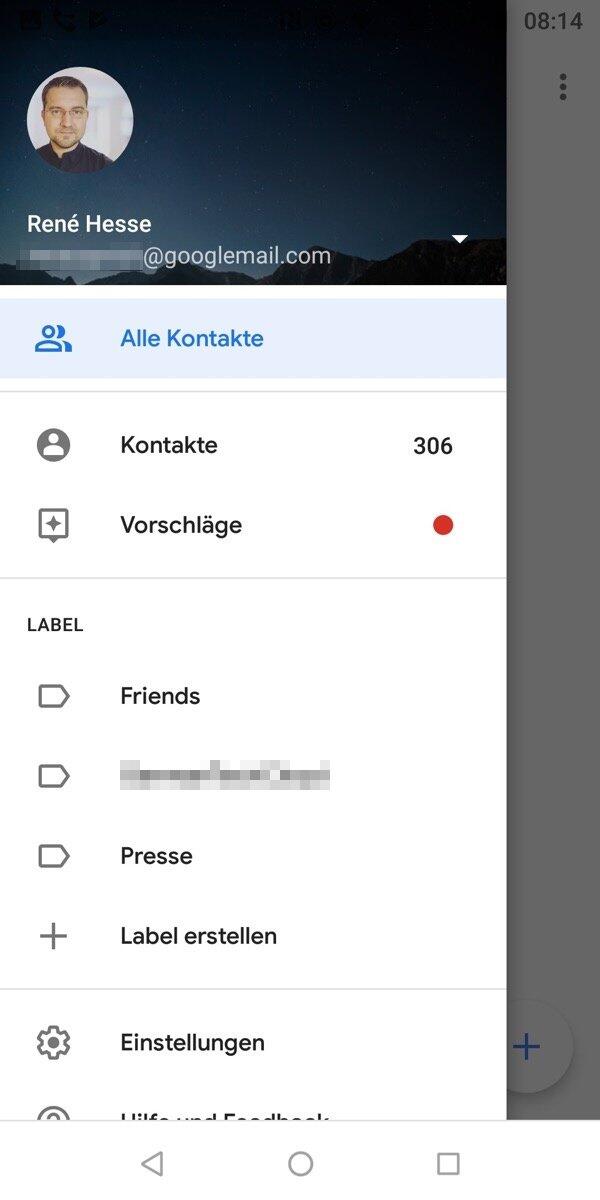Return to the home screen

(300, 1163)
